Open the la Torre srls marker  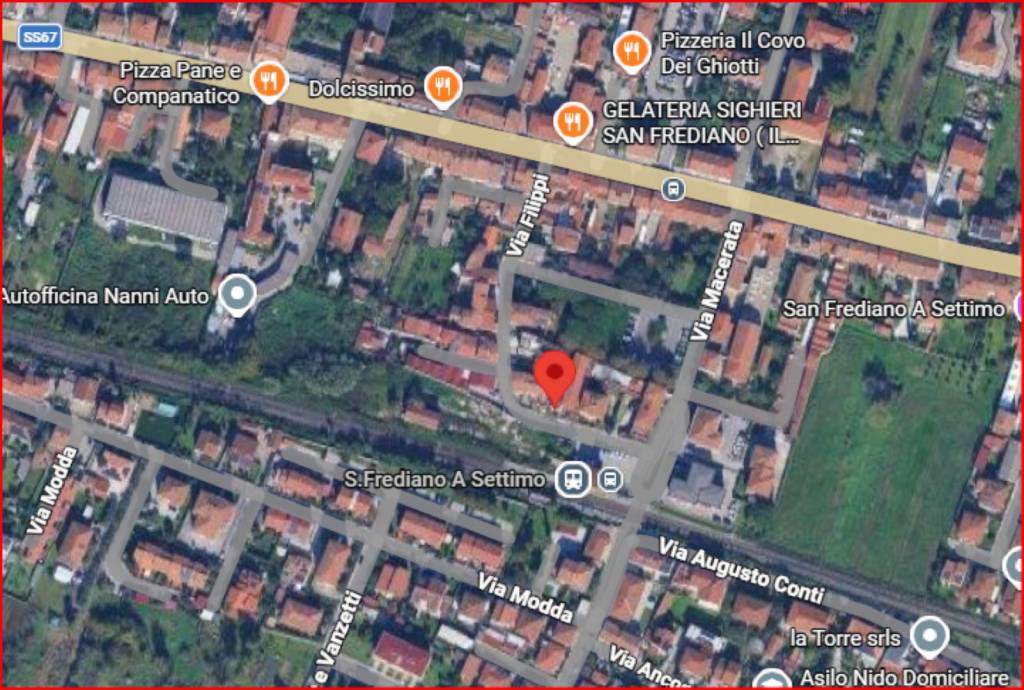coord(930,635)
